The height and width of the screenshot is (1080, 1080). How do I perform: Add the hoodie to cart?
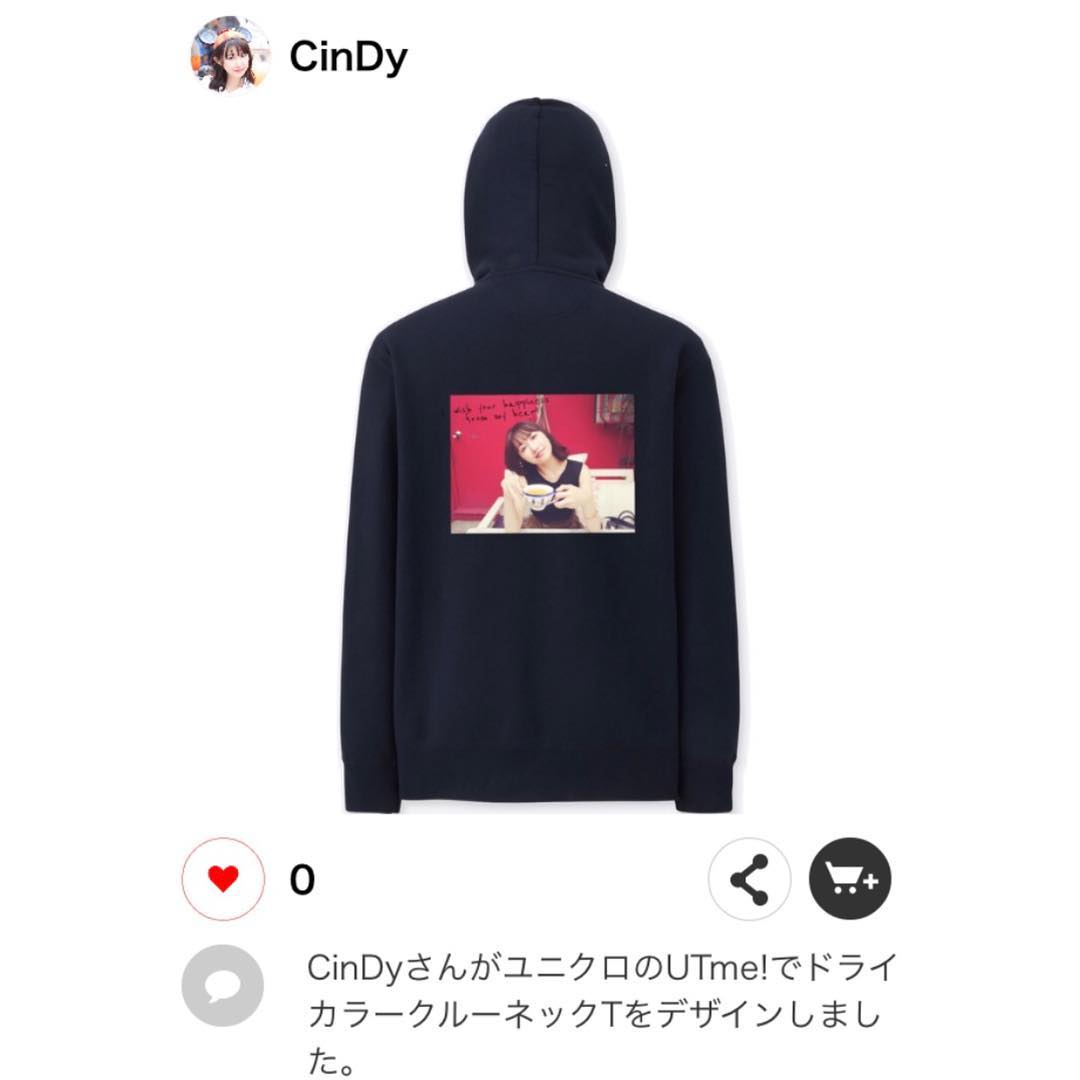(850, 880)
